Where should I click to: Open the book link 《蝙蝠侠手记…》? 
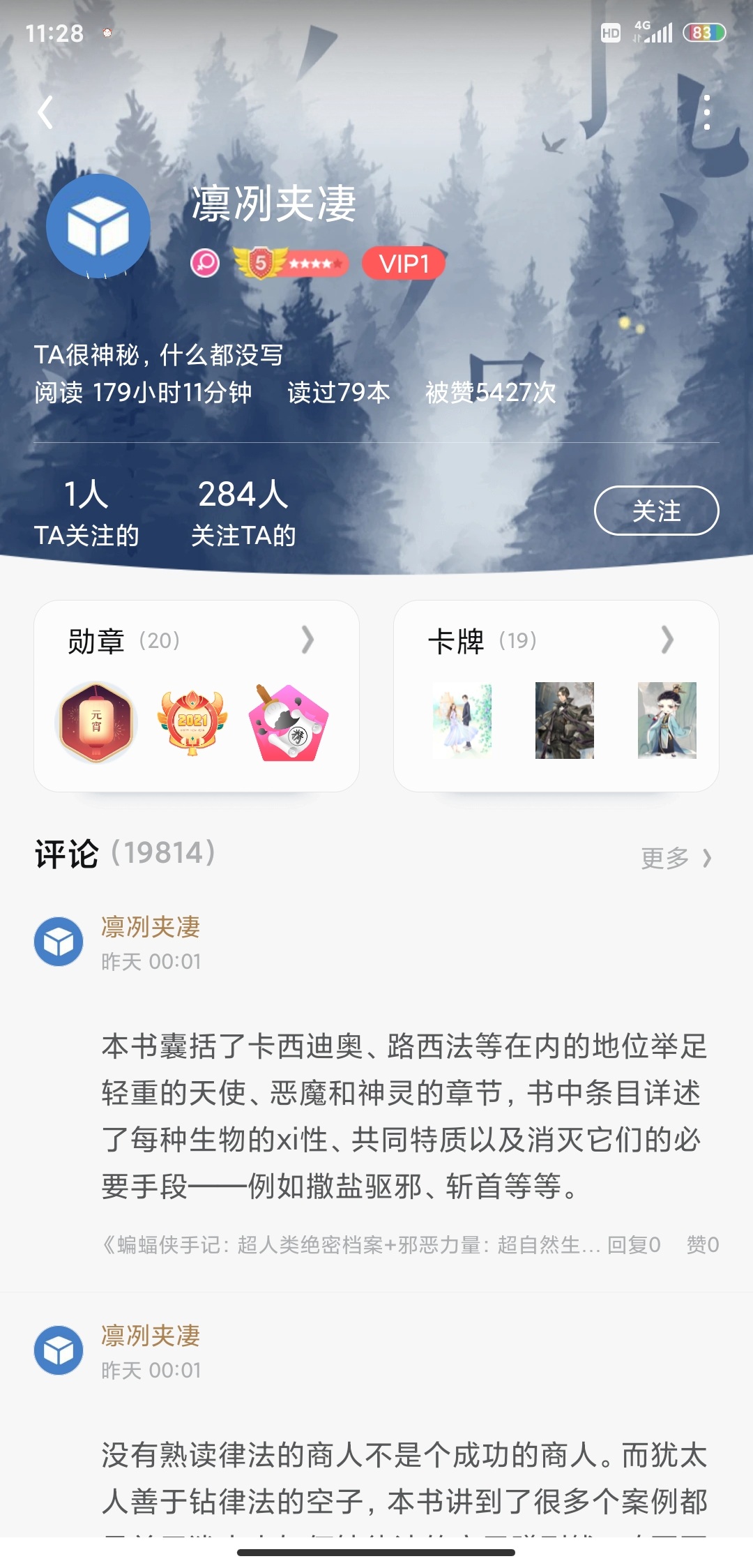coord(351,1244)
